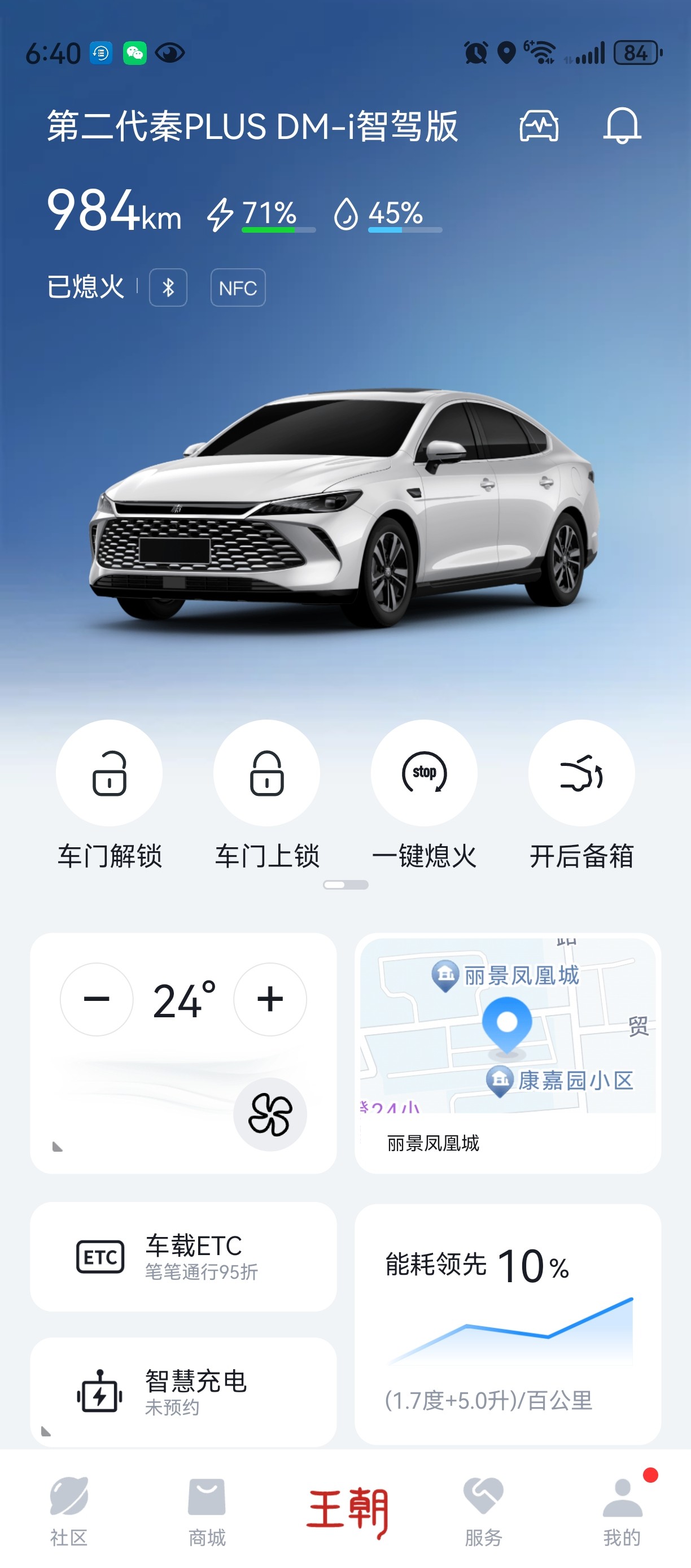The image size is (691, 1568).
Task: Open the 智慧充电 card
Action: (183, 1391)
